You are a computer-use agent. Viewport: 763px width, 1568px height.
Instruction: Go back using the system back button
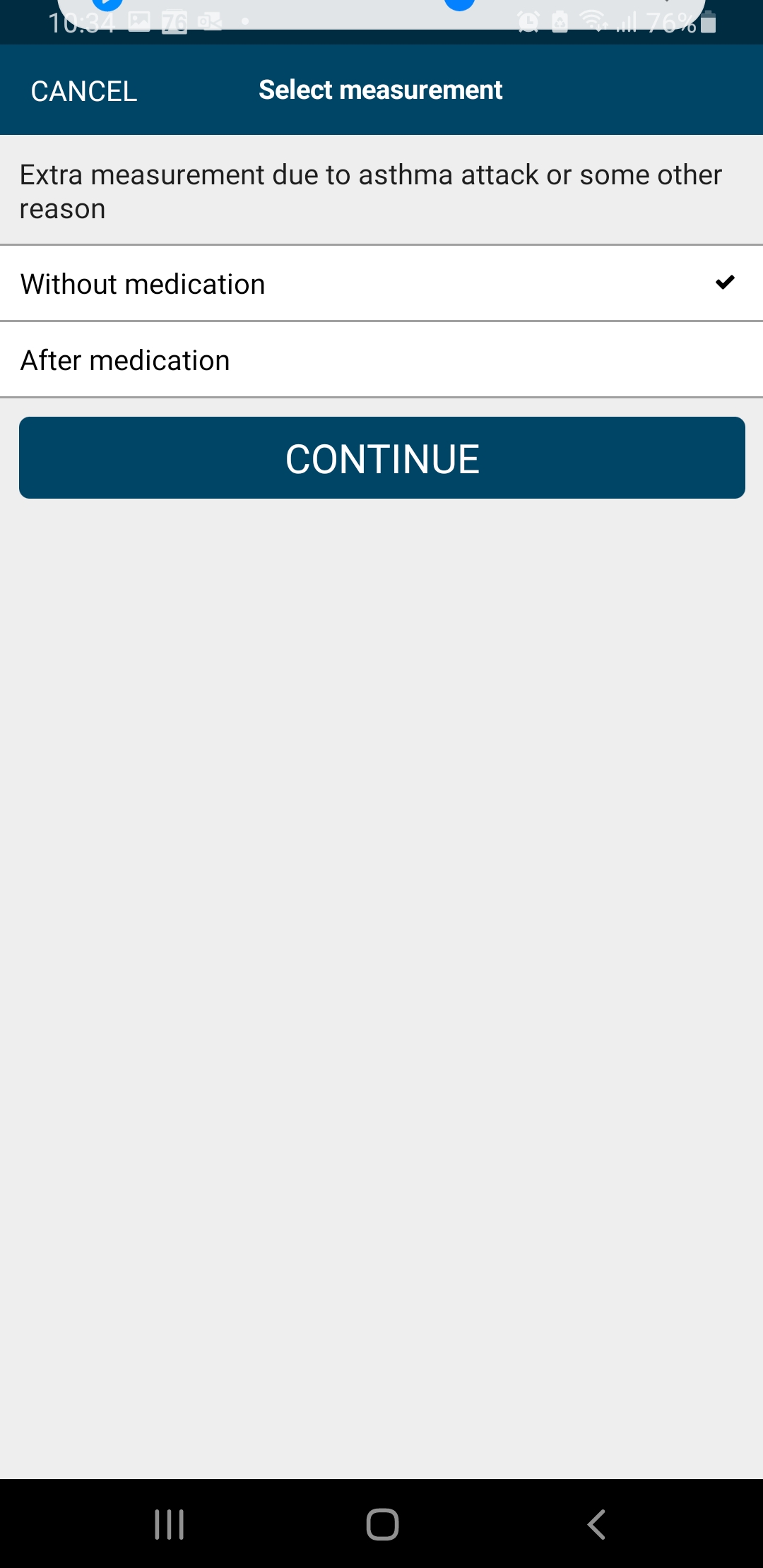pyautogui.click(x=597, y=1524)
